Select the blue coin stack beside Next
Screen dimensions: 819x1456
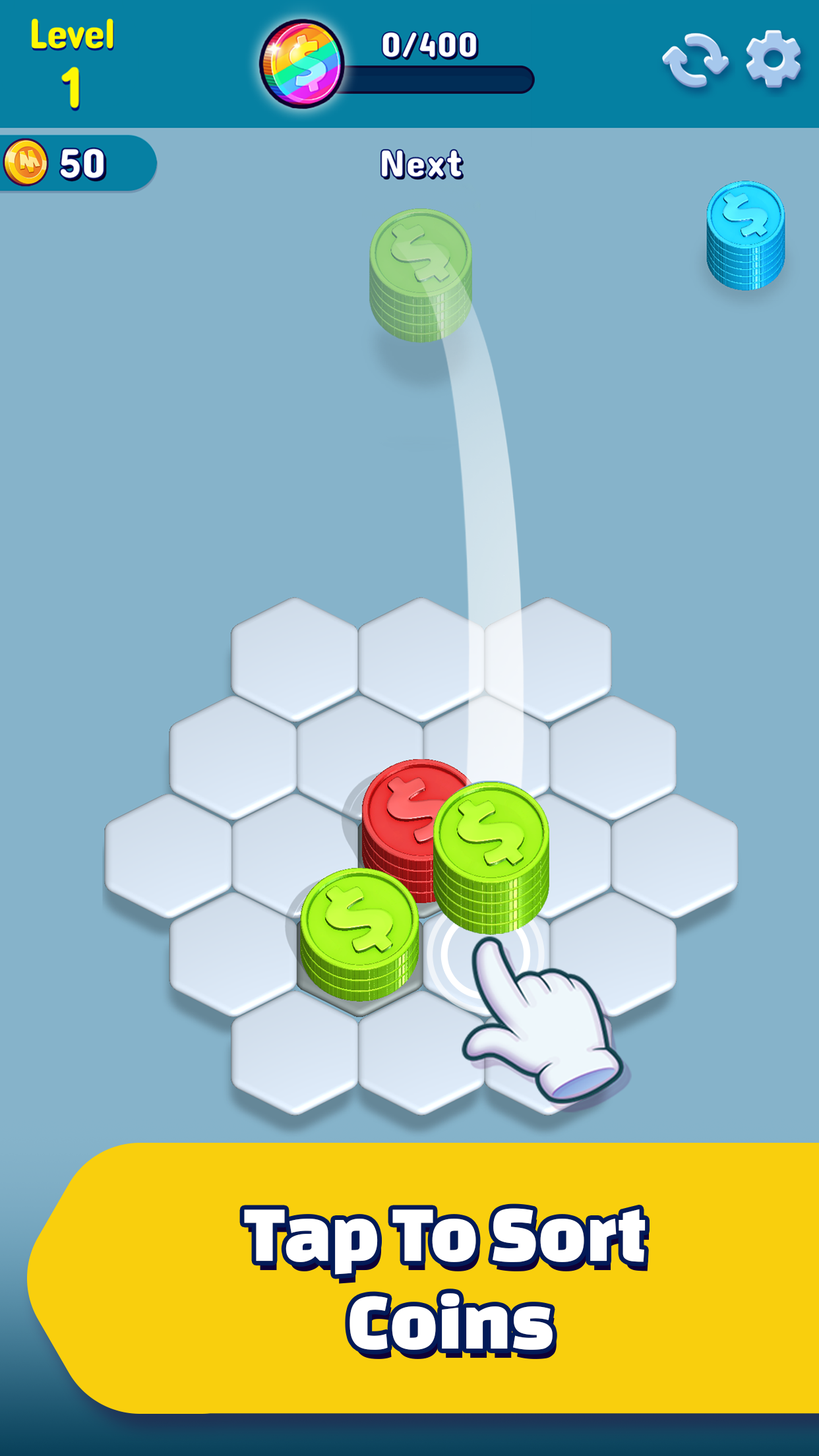point(746,235)
